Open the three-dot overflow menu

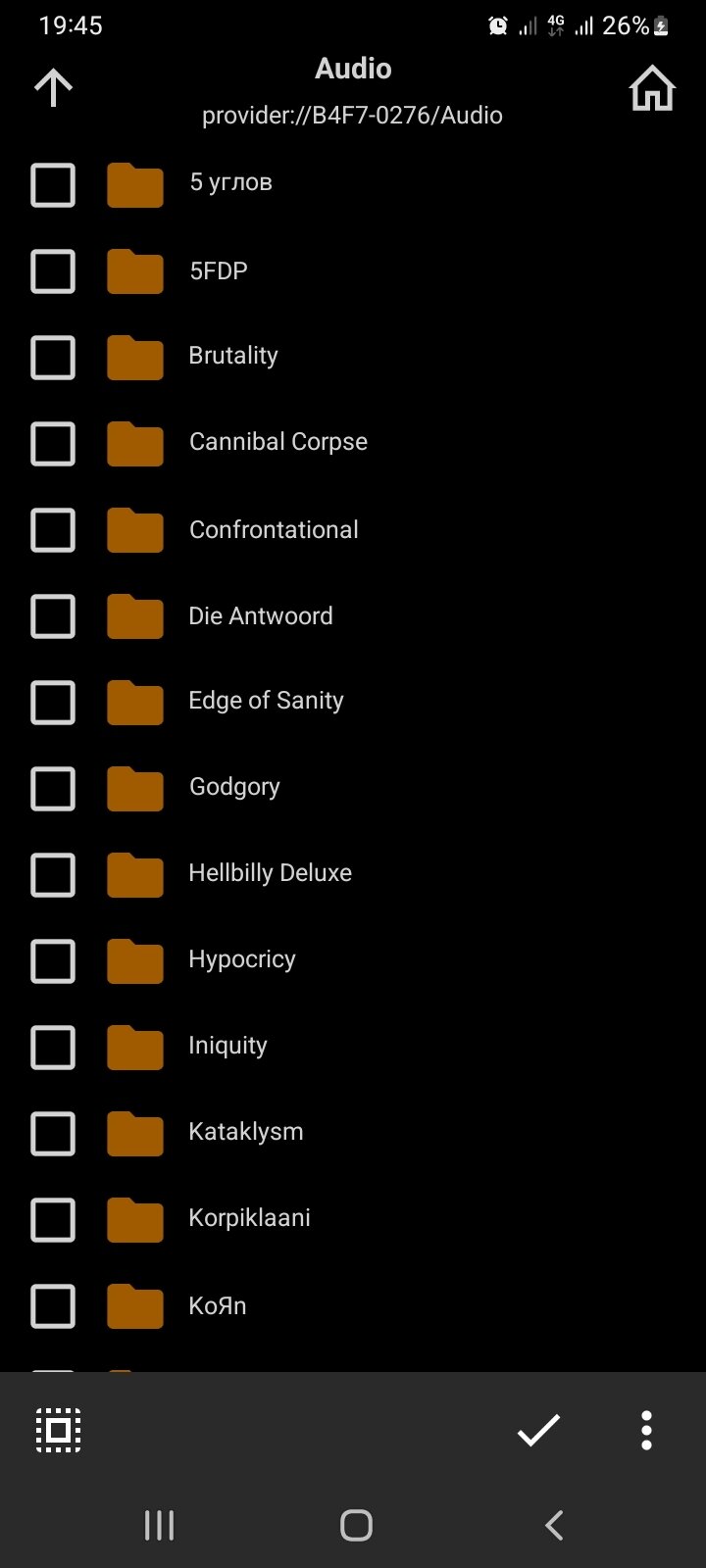click(646, 1431)
